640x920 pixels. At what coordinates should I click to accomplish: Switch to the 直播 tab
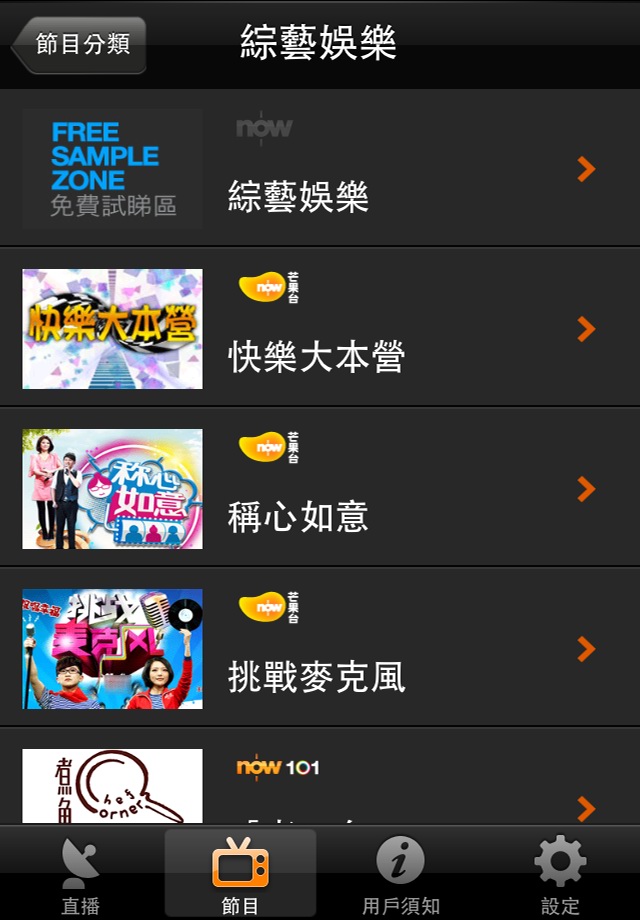(80, 873)
